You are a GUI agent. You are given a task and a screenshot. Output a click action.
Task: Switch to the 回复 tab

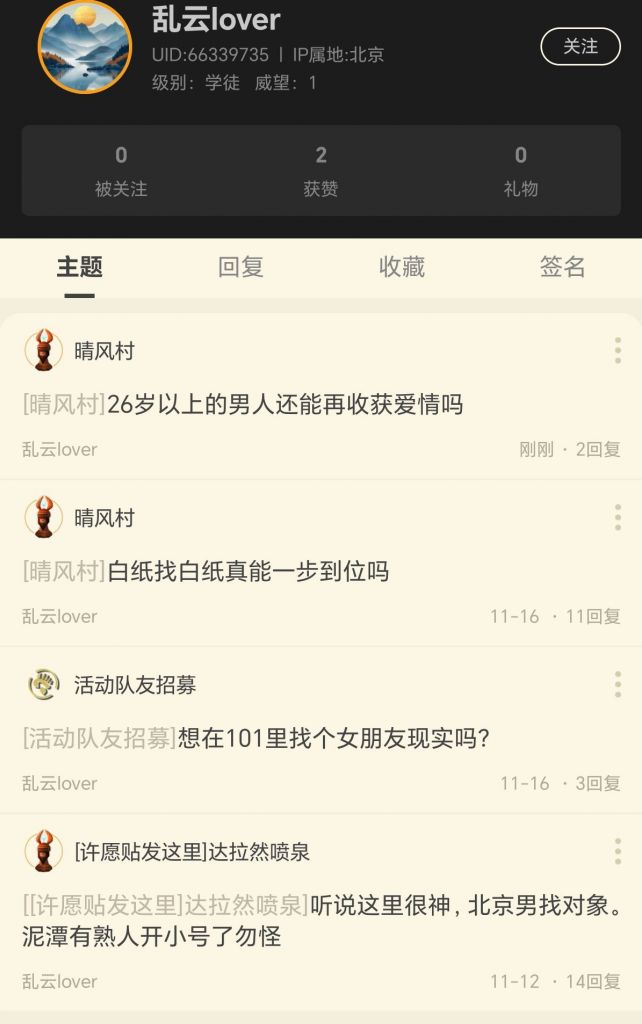[241, 267]
